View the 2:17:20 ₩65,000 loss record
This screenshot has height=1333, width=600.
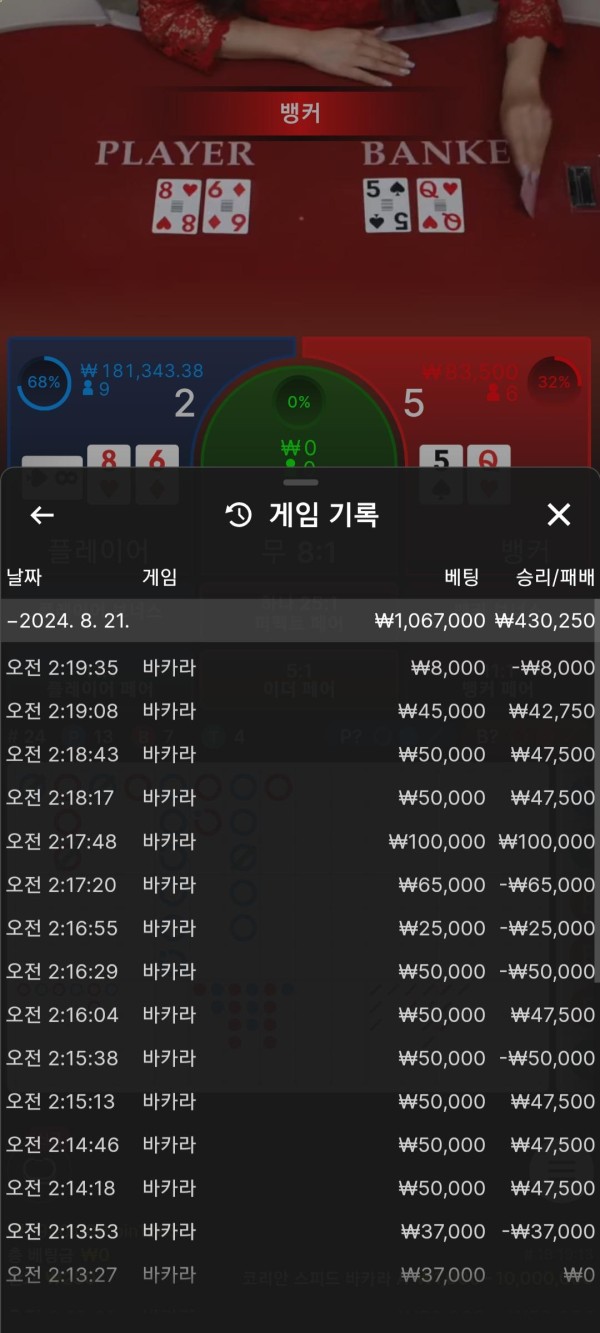[300, 885]
